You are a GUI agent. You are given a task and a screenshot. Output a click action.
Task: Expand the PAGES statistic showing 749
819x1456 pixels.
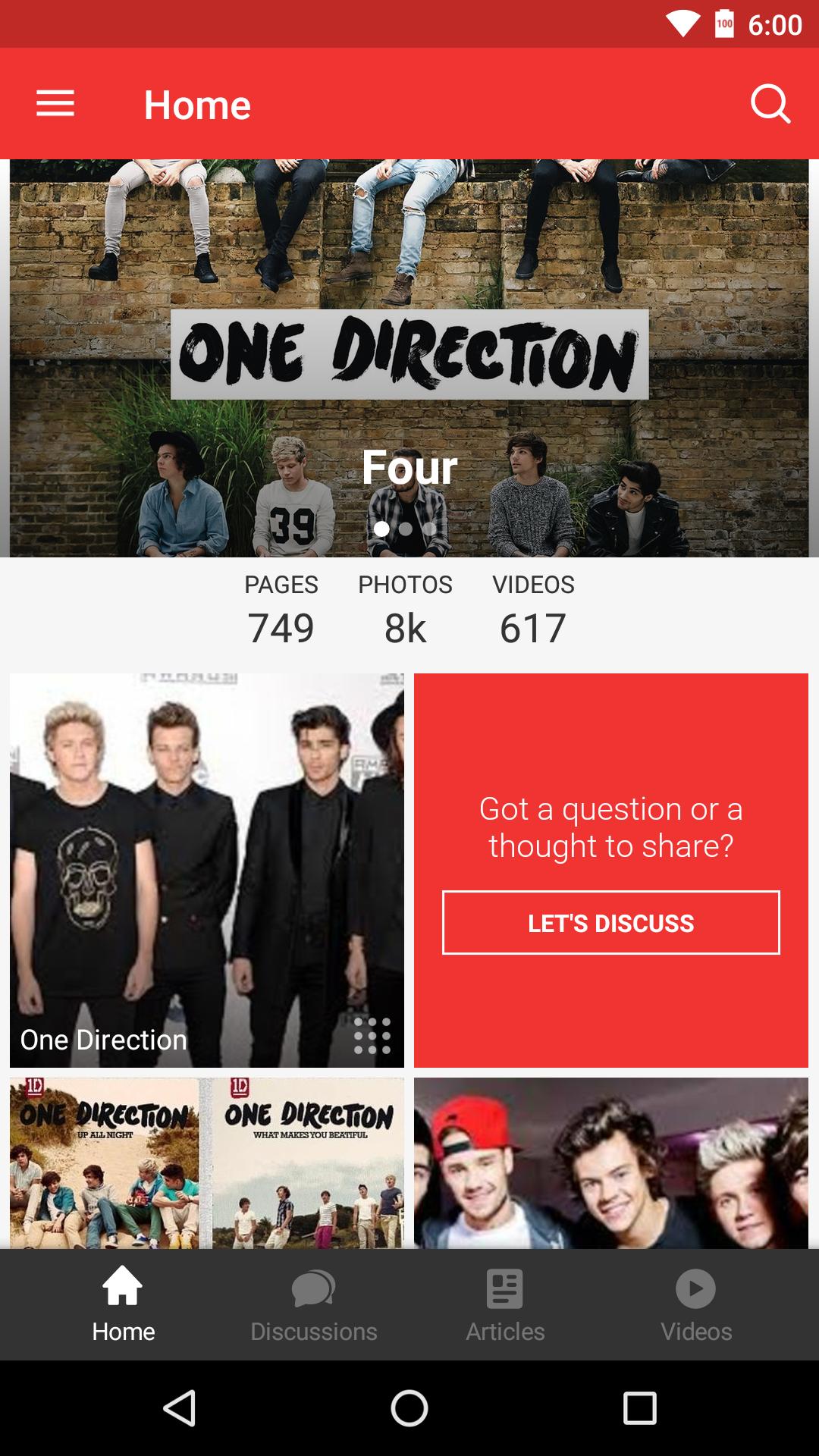click(281, 607)
